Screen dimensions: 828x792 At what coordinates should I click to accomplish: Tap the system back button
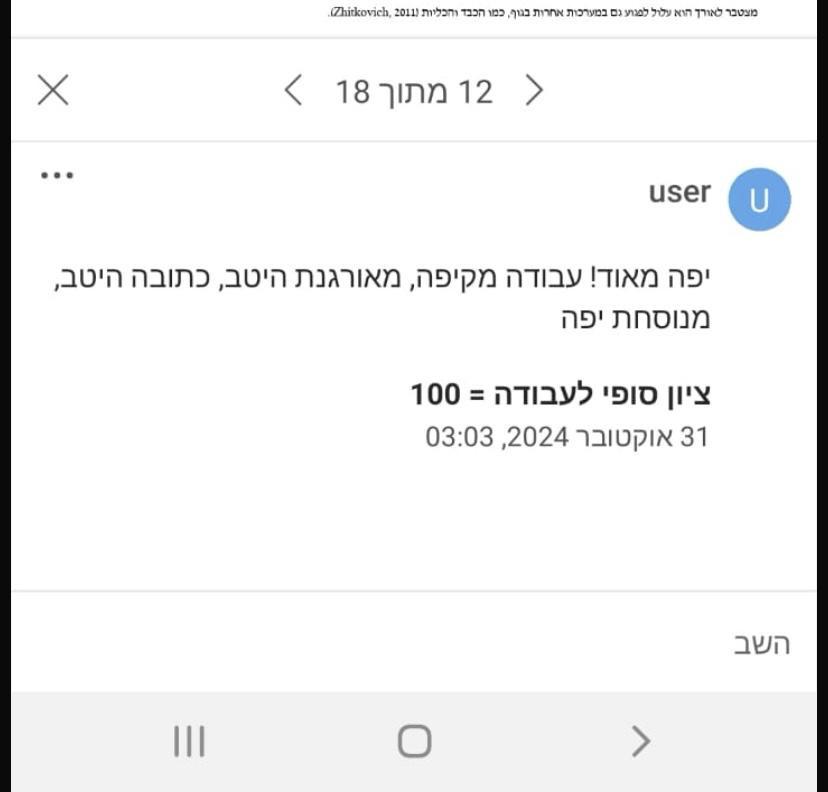(640, 741)
